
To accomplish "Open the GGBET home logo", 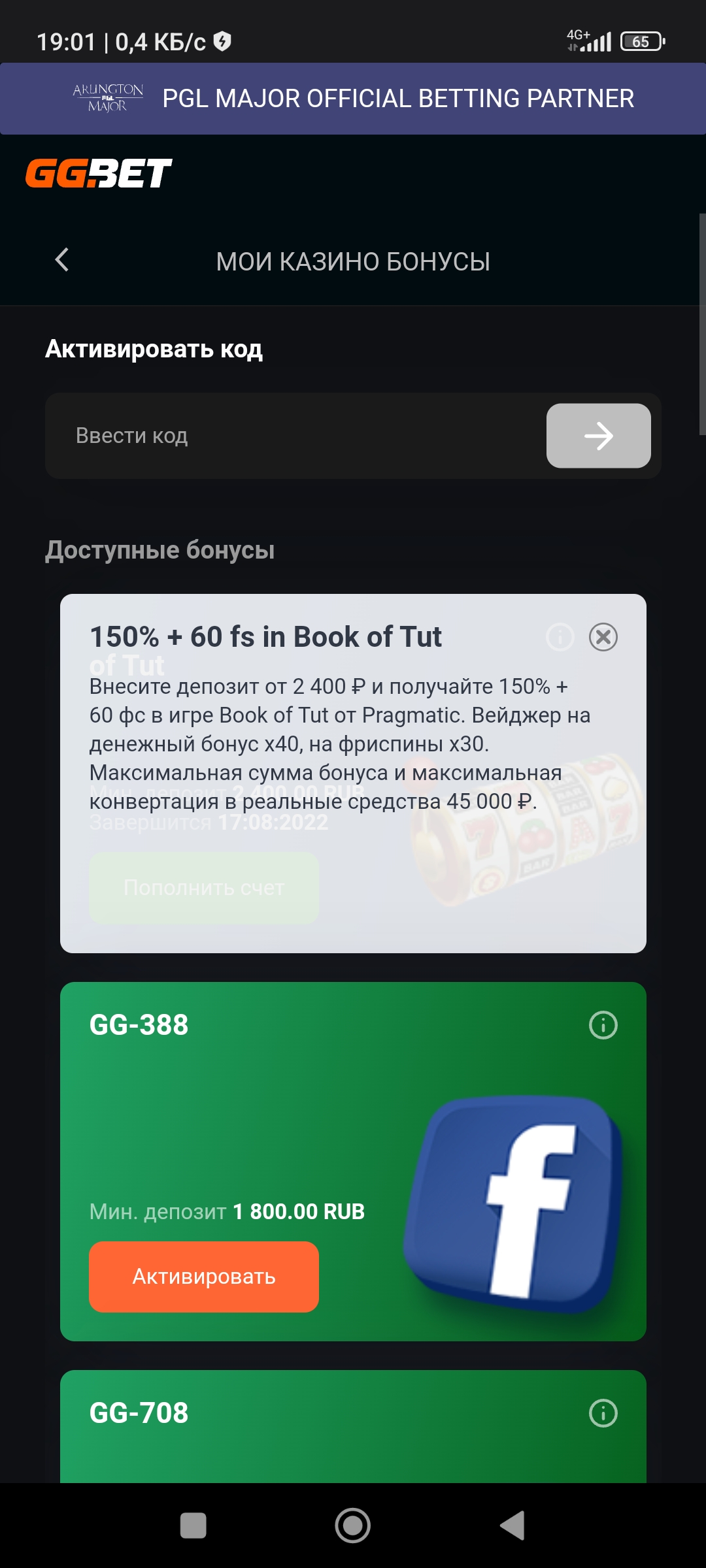I will [x=99, y=173].
